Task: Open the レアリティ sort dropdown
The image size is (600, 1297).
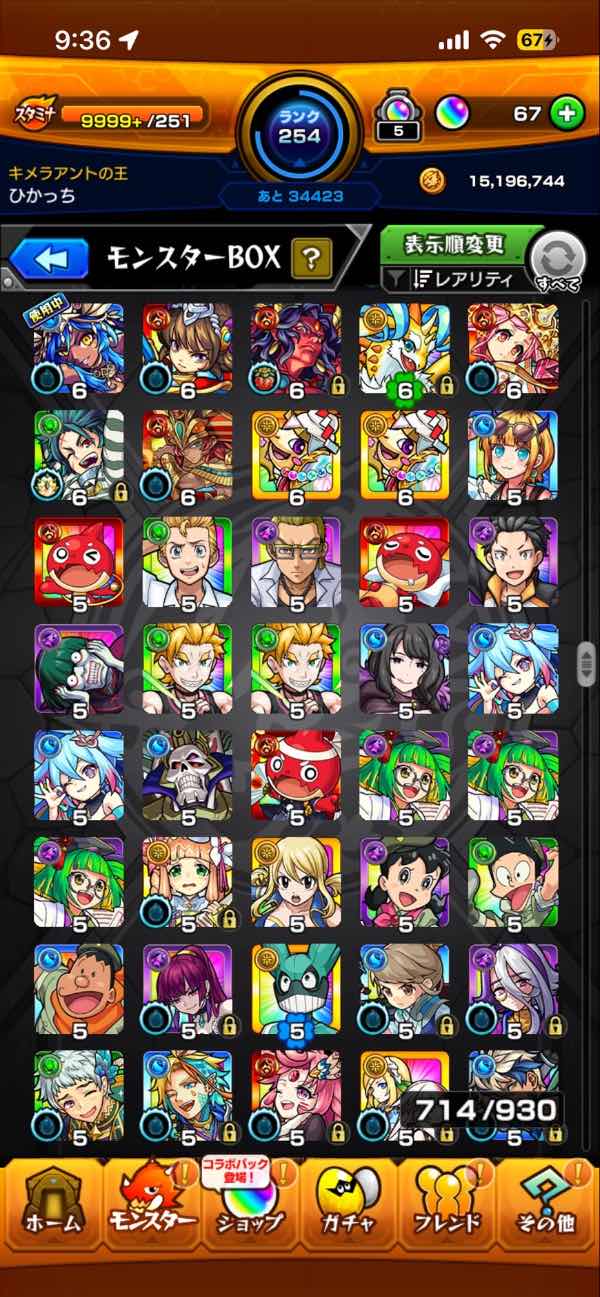Action: click(456, 281)
